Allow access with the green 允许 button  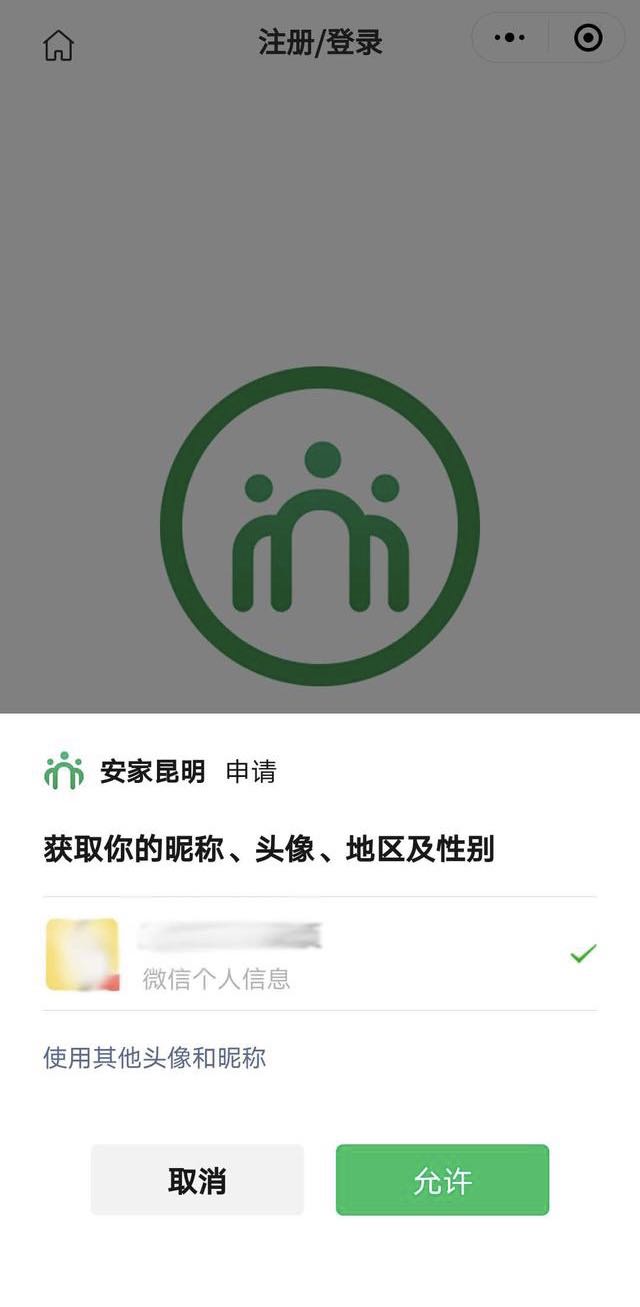click(442, 1180)
